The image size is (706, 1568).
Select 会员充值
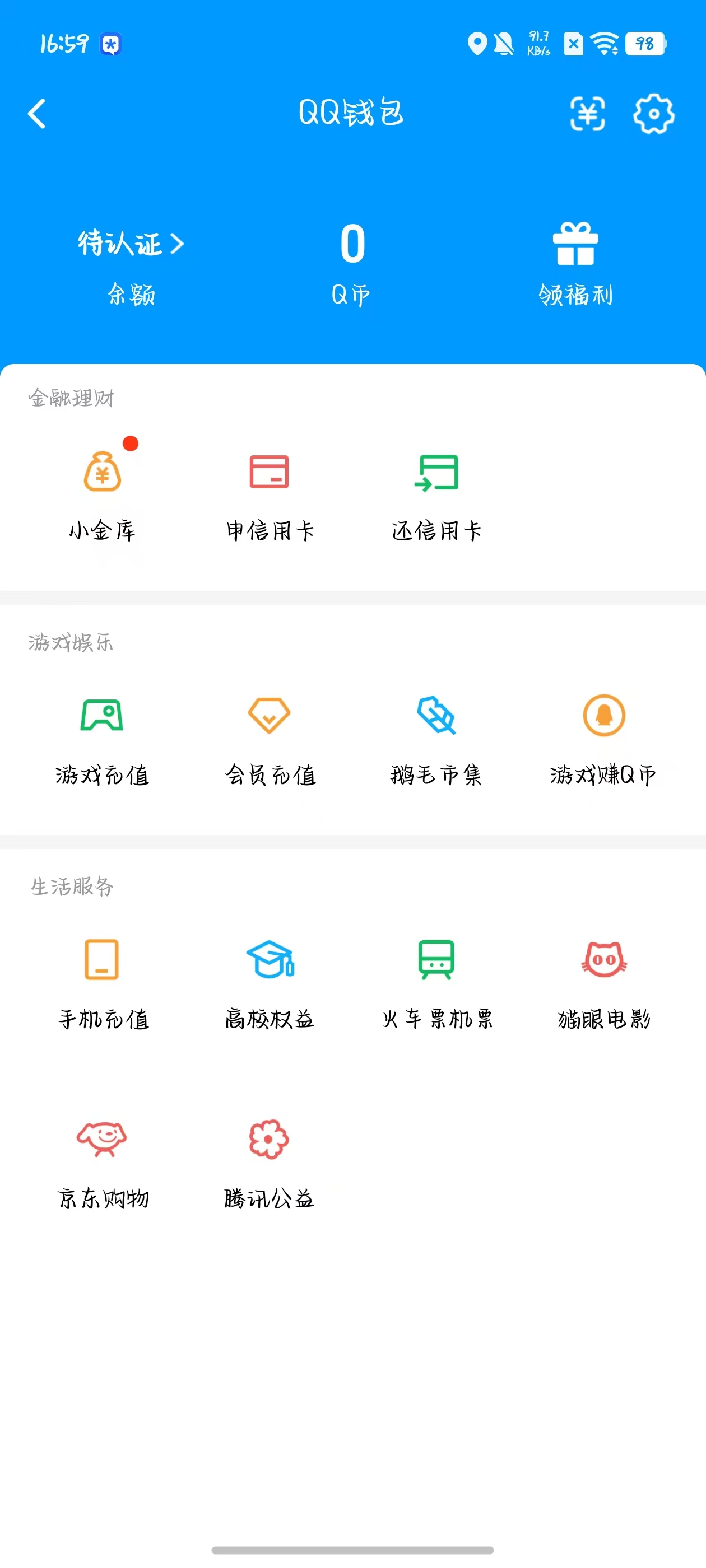click(x=270, y=738)
